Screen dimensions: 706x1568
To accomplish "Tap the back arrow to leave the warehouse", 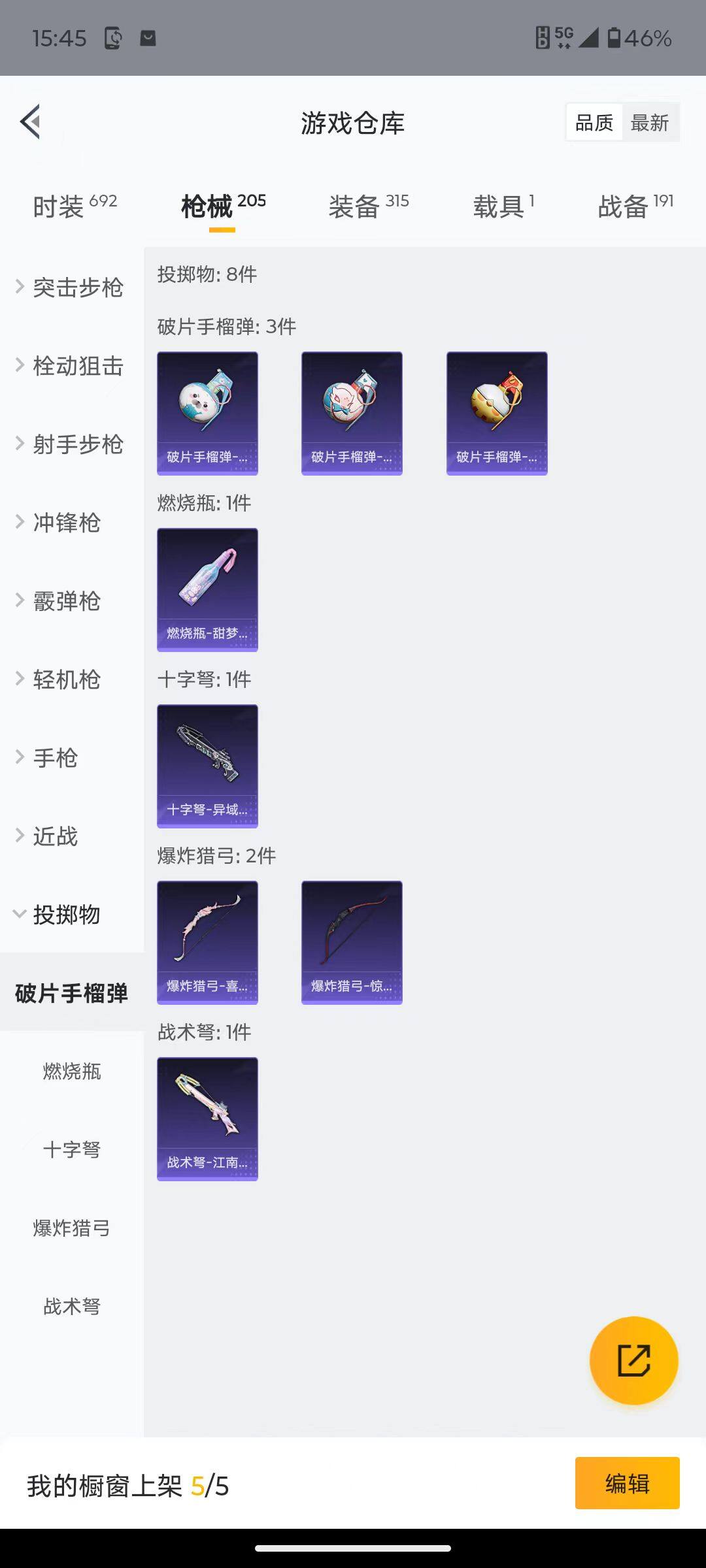I will [x=29, y=122].
